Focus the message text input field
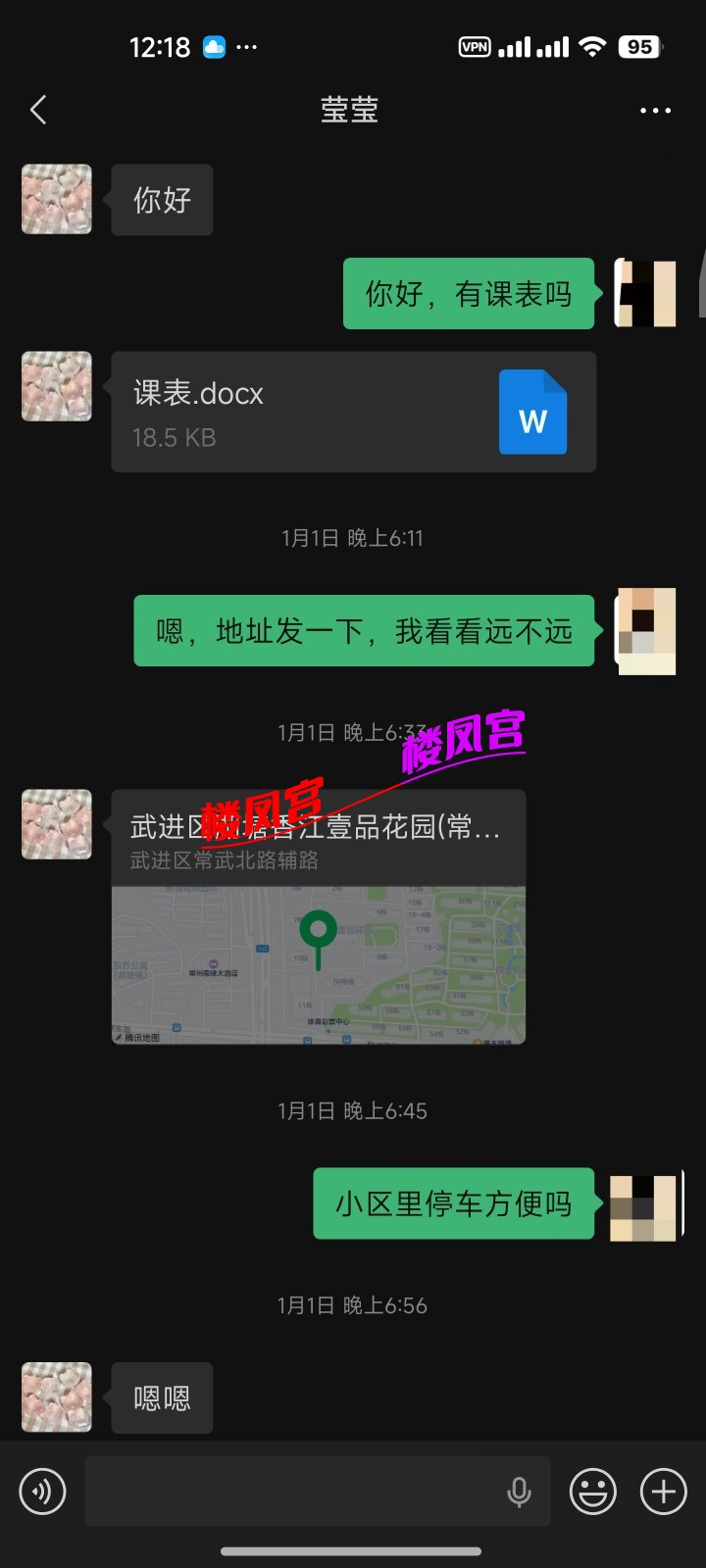This screenshot has width=706, height=1568. click(294, 1492)
